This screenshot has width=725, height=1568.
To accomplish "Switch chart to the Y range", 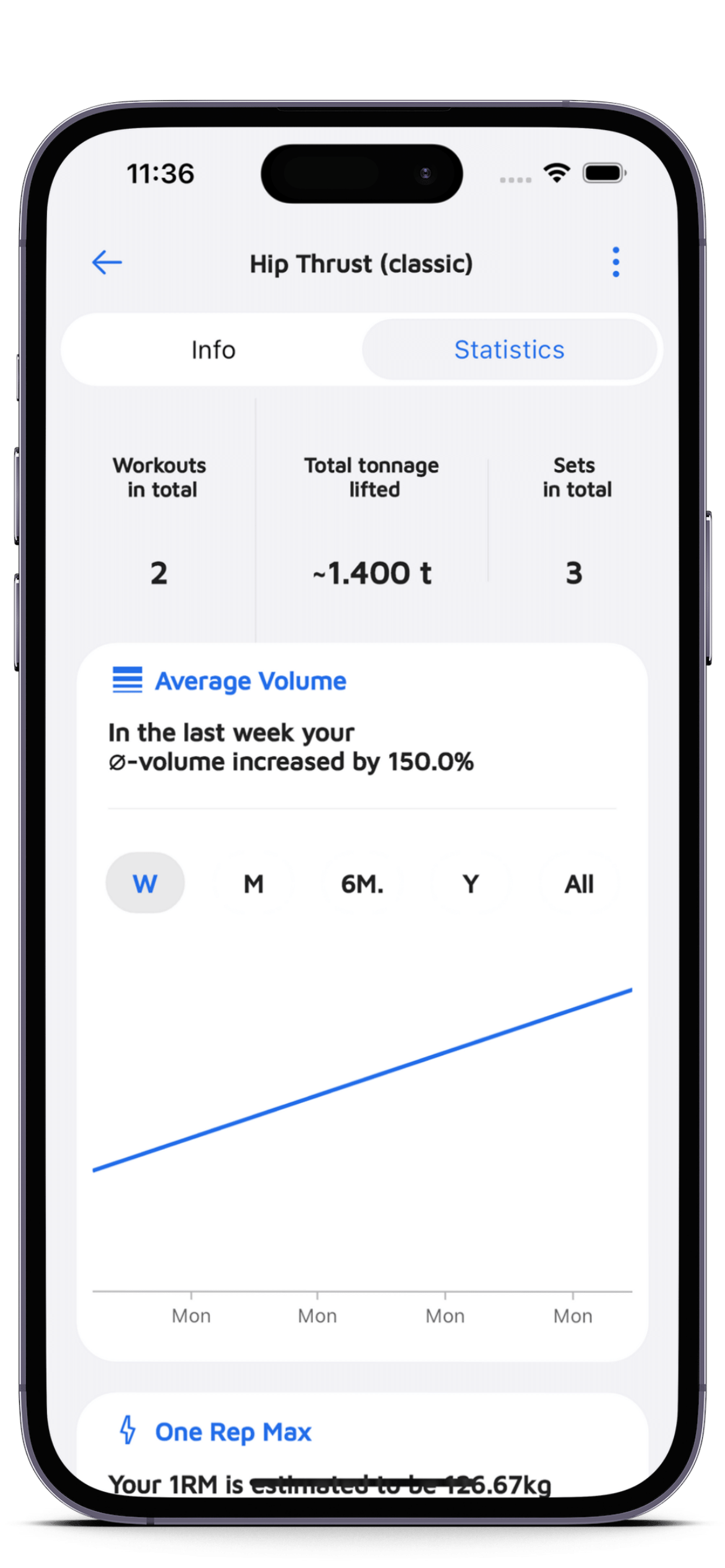I will [471, 883].
